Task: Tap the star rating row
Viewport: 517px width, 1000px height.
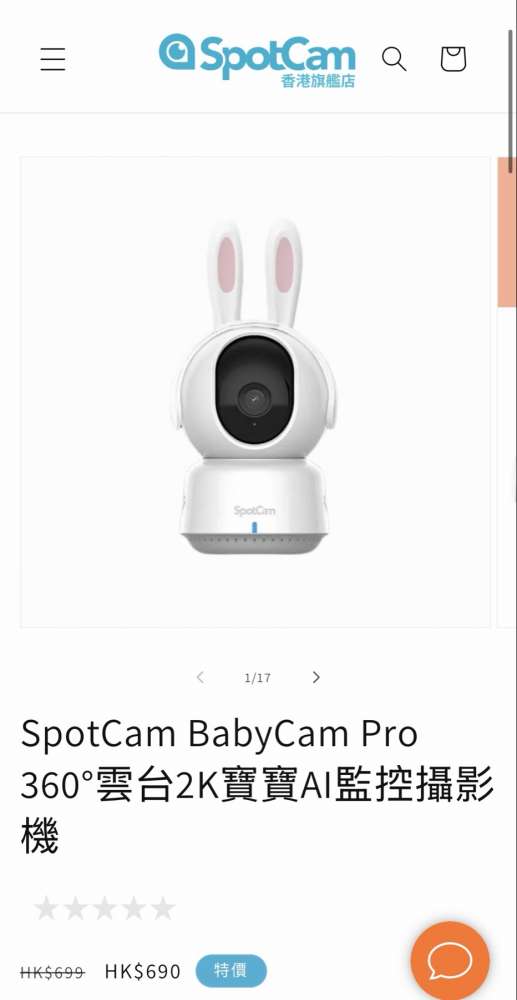Action: tap(105, 908)
